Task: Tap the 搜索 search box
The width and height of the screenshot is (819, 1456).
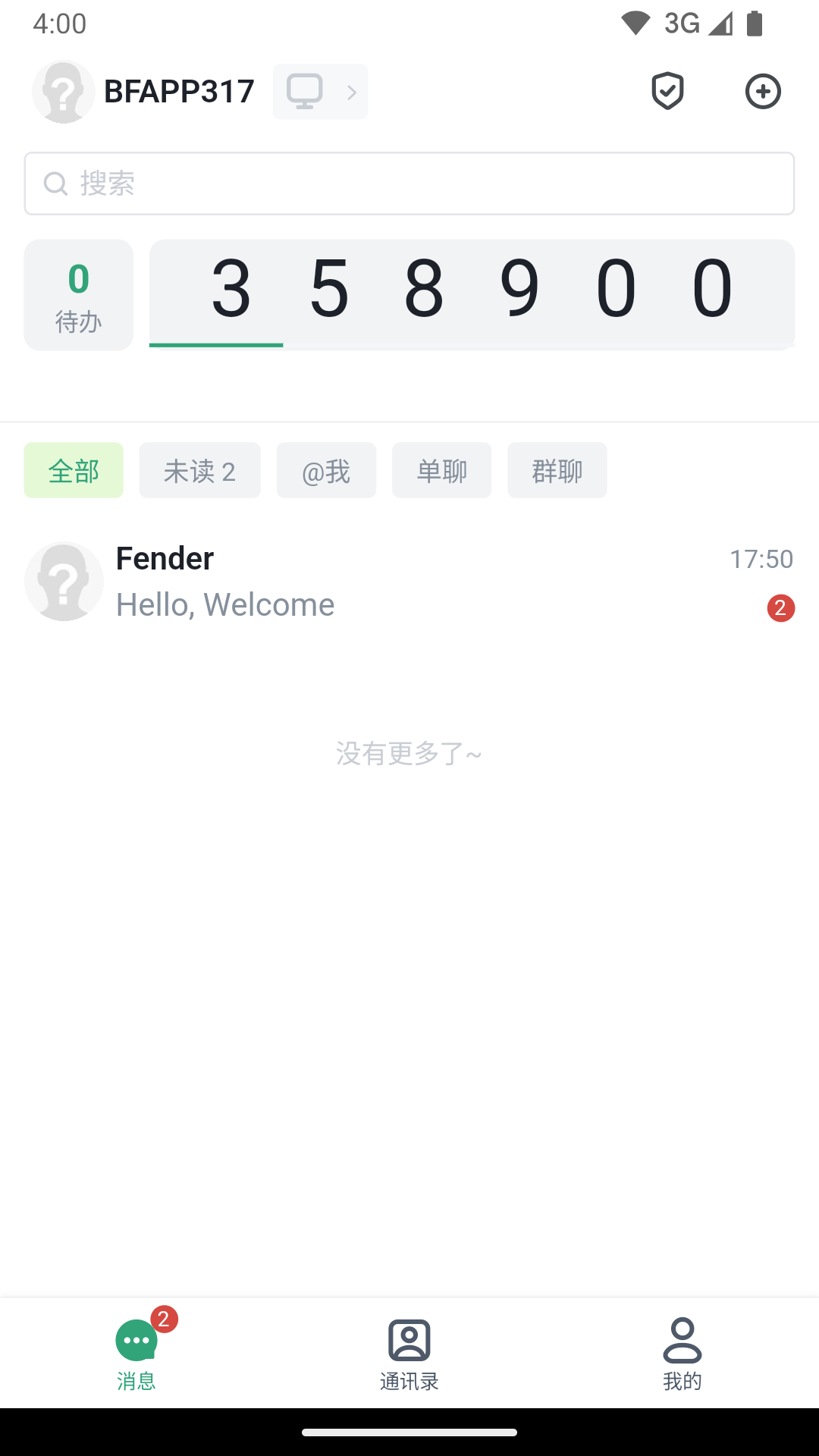Action: pyautogui.click(x=409, y=184)
